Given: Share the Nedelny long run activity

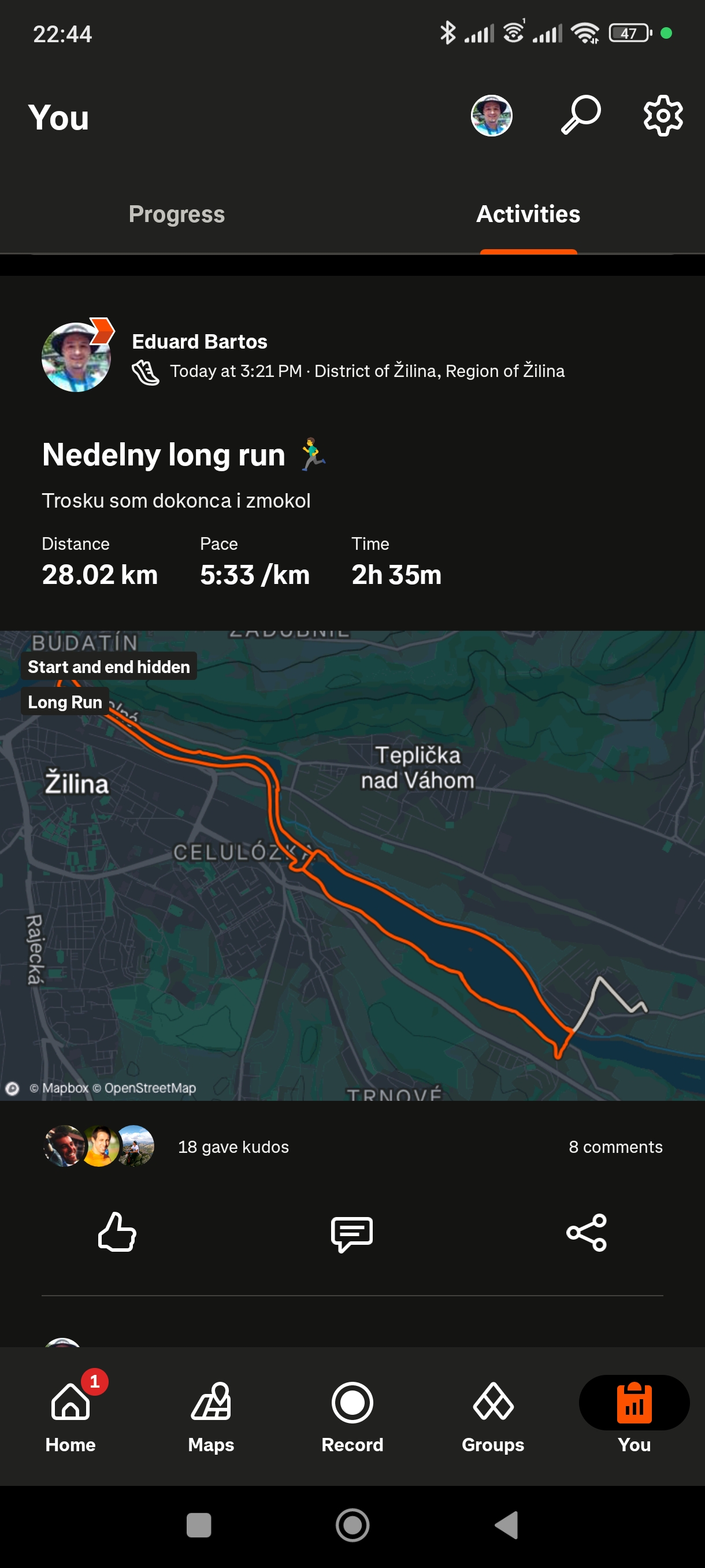Looking at the screenshot, I should 587,1233.
